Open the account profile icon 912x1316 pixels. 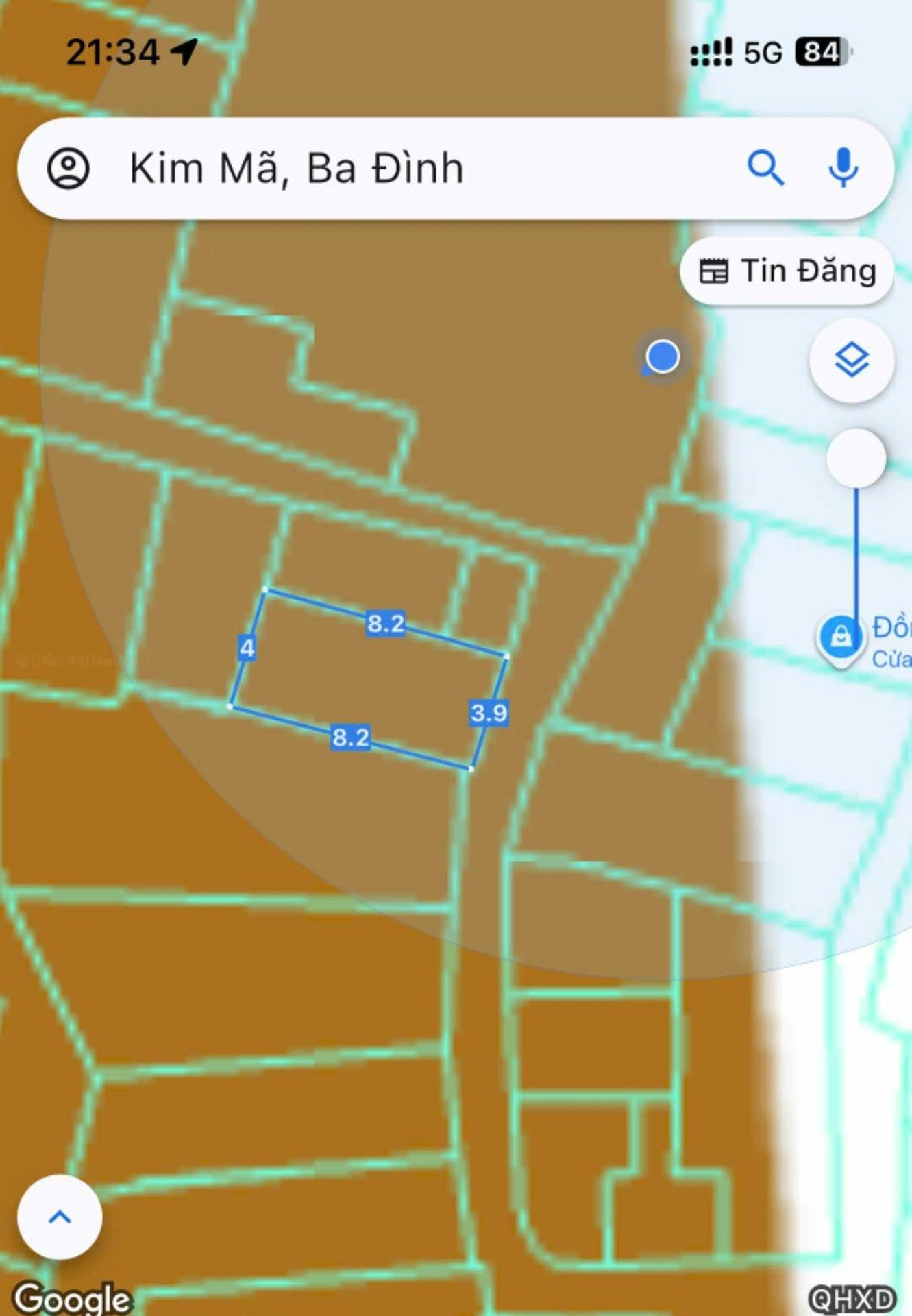pyautogui.click(x=68, y=169)
